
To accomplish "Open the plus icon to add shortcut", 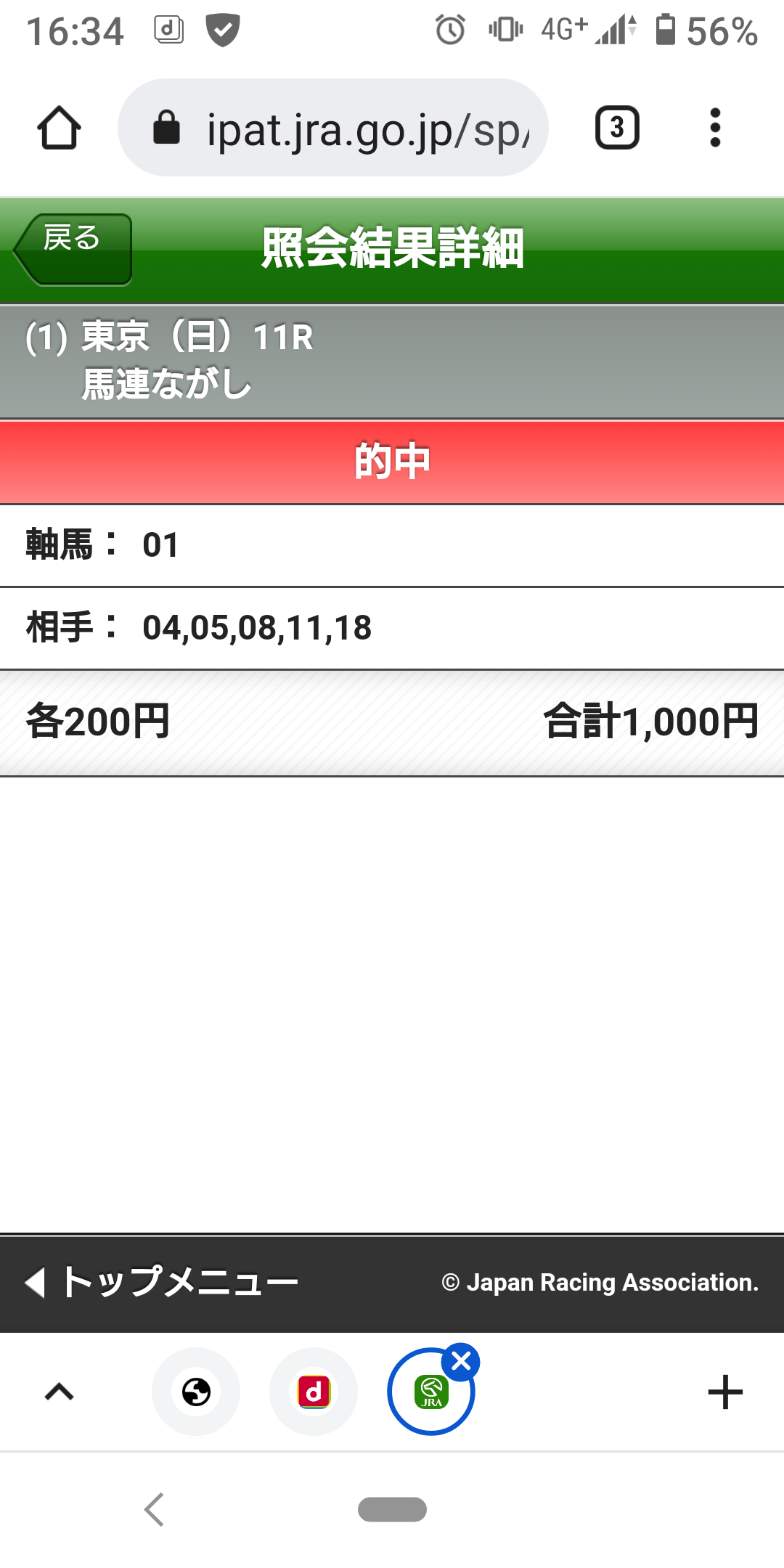I will click(725, 1392).
